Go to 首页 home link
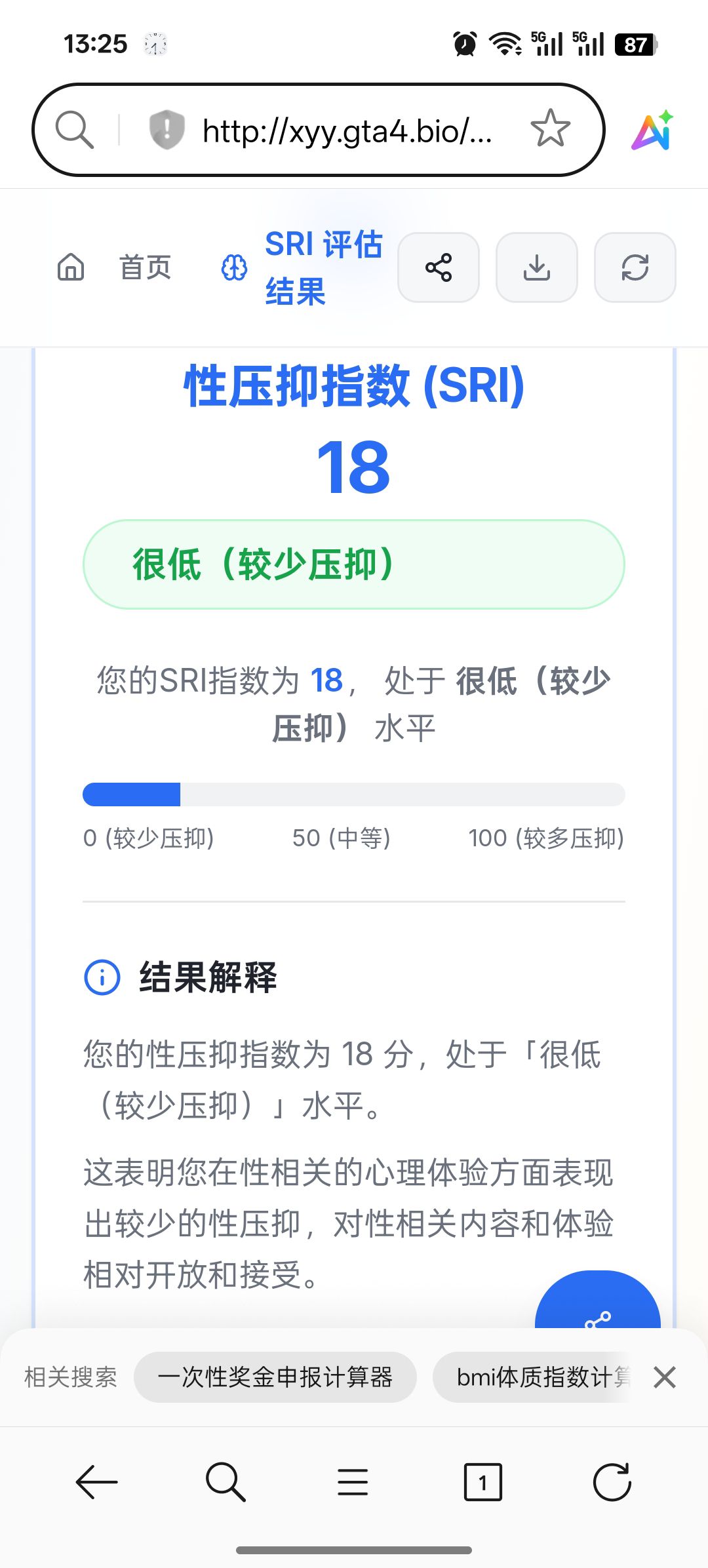Screen dimensions: 708x1568 pos(115,267)
